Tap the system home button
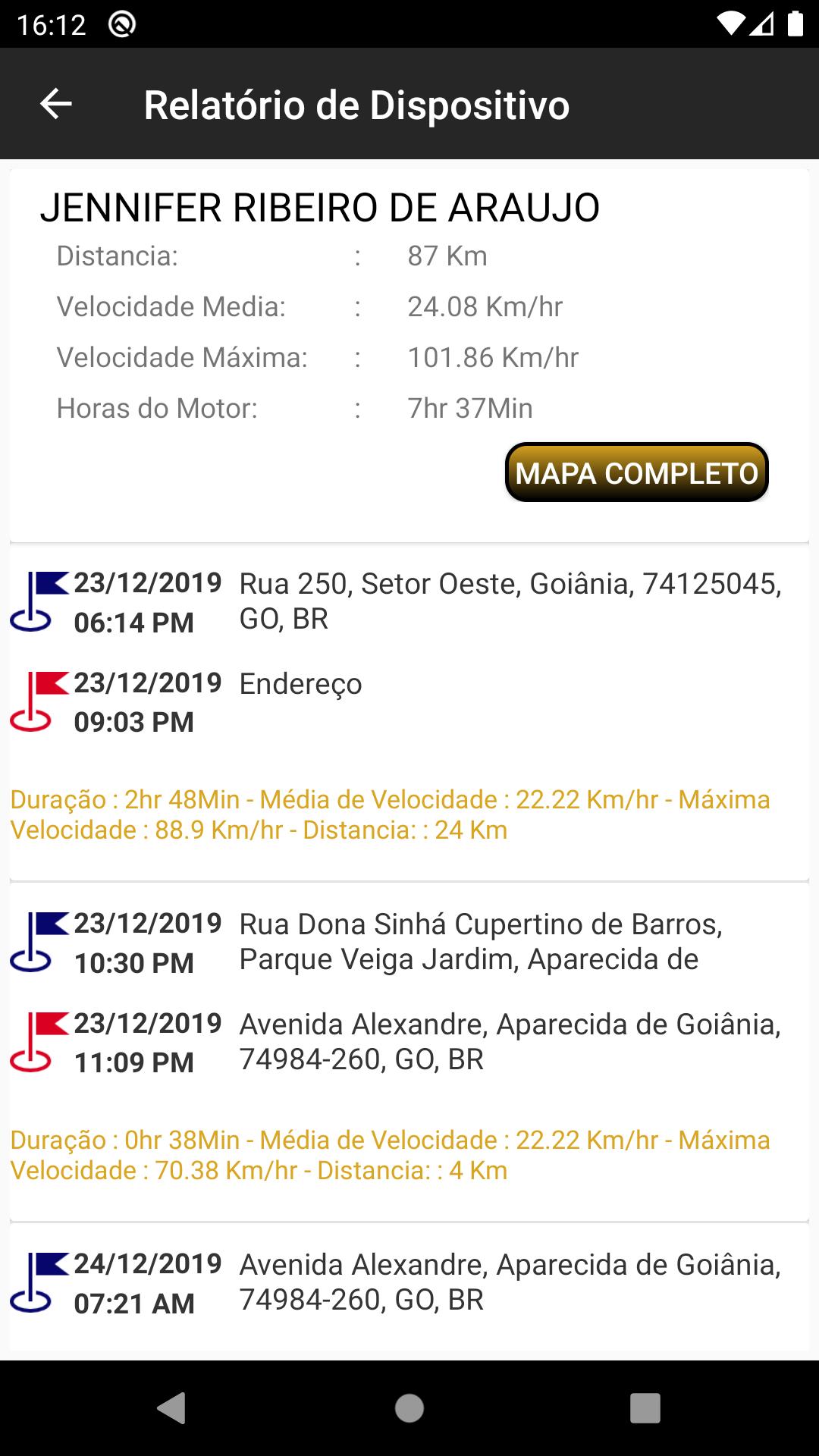Image resolution: width=819 pixels, height=1456 pixels. (409, 1408)
